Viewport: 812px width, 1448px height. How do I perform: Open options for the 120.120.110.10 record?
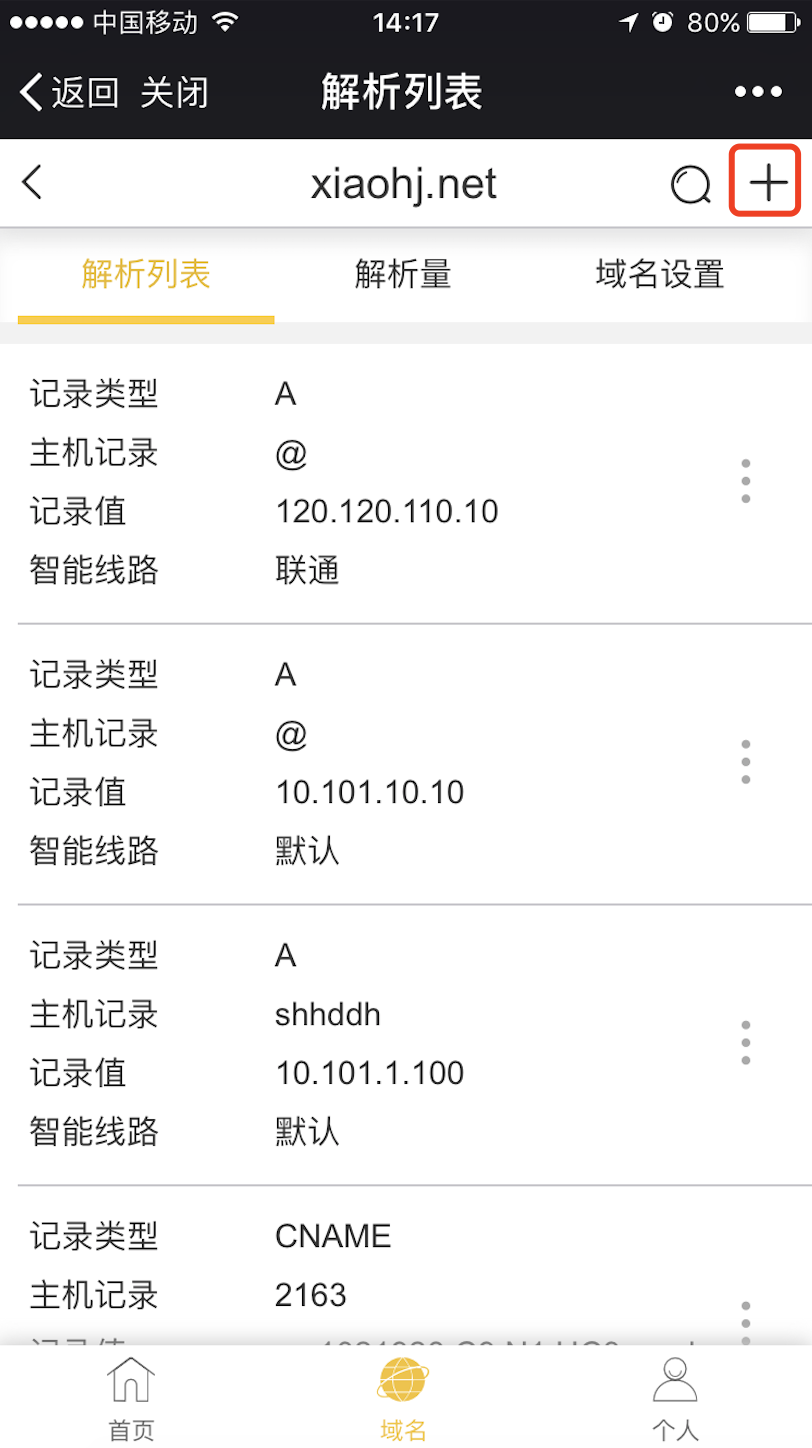tap(745, 481)
